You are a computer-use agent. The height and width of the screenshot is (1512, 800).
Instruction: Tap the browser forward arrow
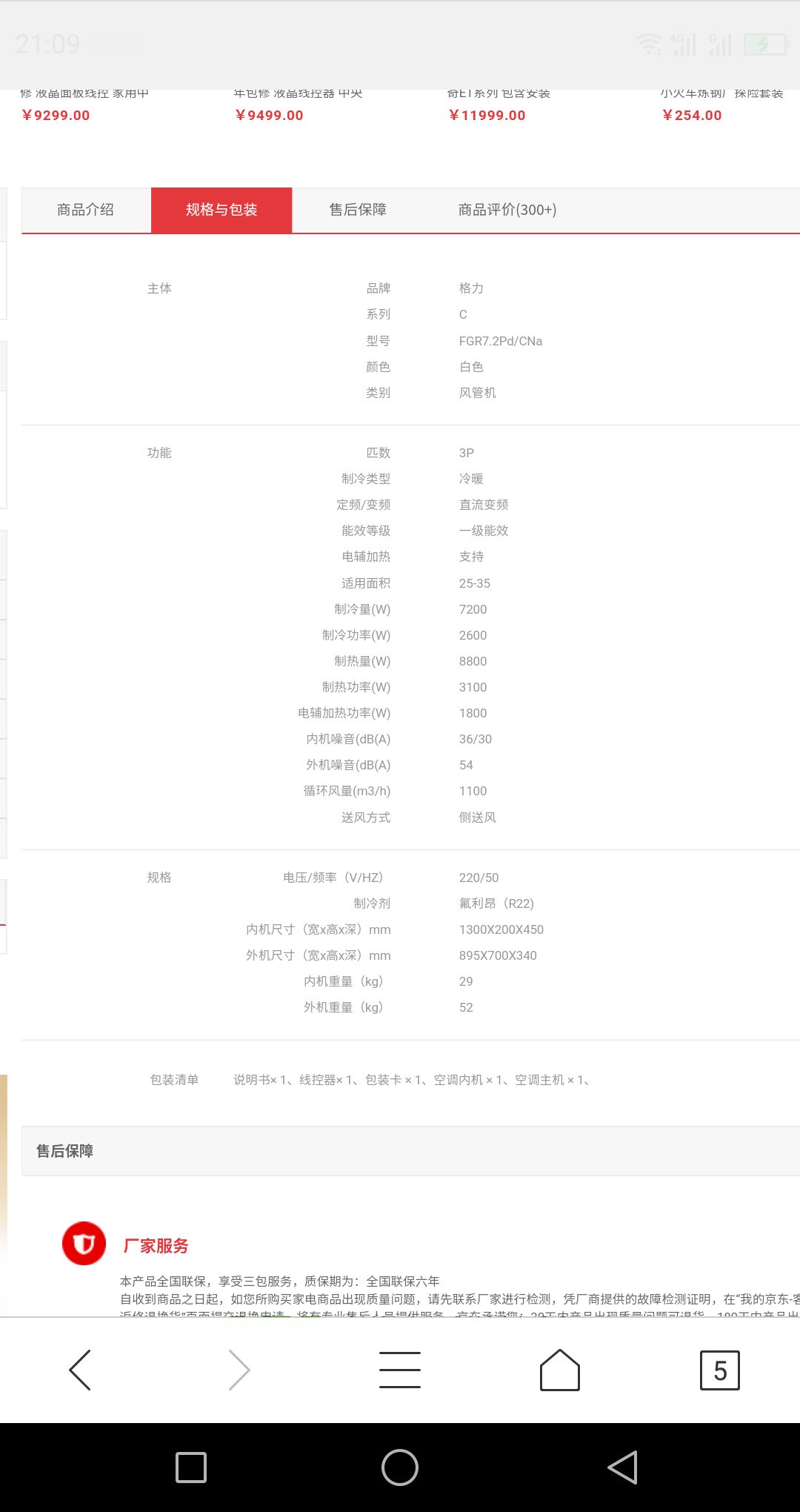point(239,1370)
